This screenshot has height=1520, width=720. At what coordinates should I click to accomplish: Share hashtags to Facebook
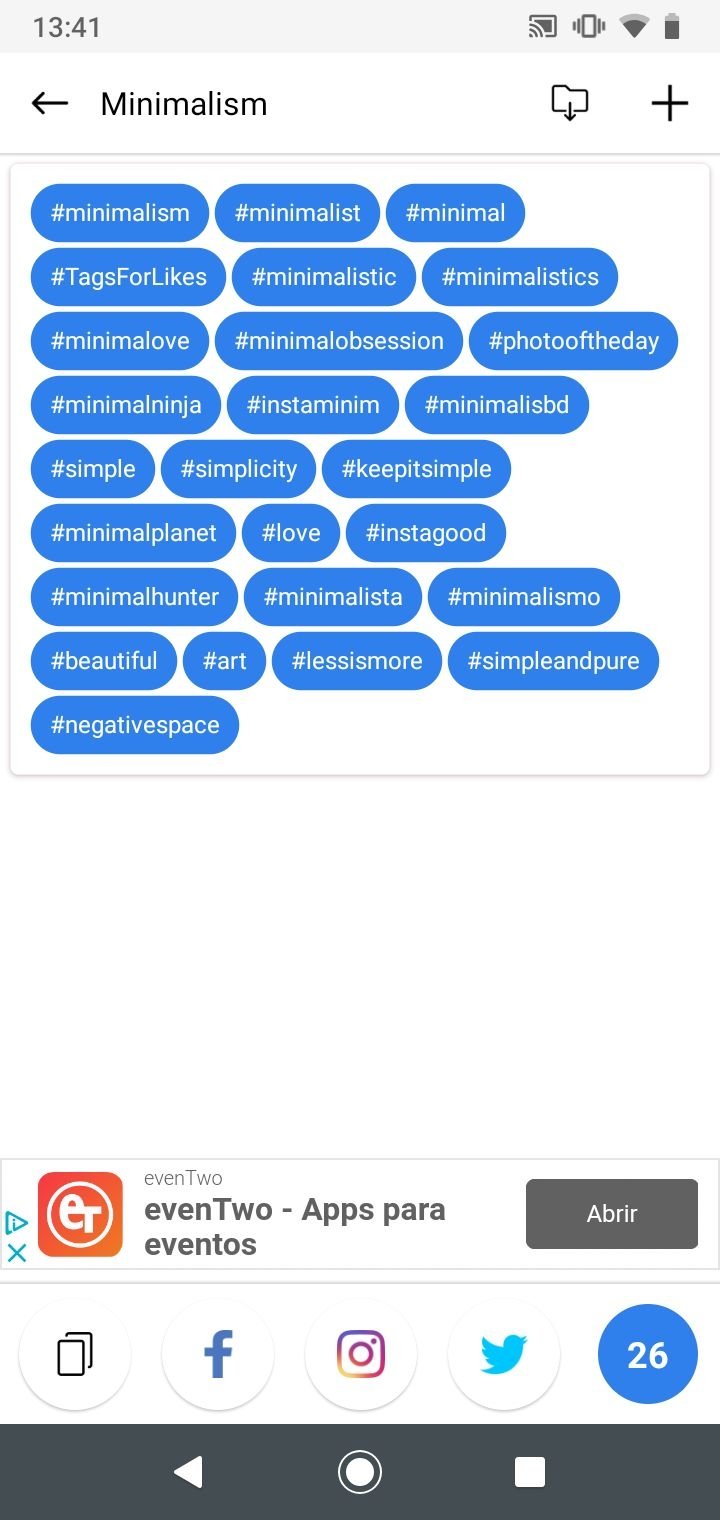[x=218, y=1354]
